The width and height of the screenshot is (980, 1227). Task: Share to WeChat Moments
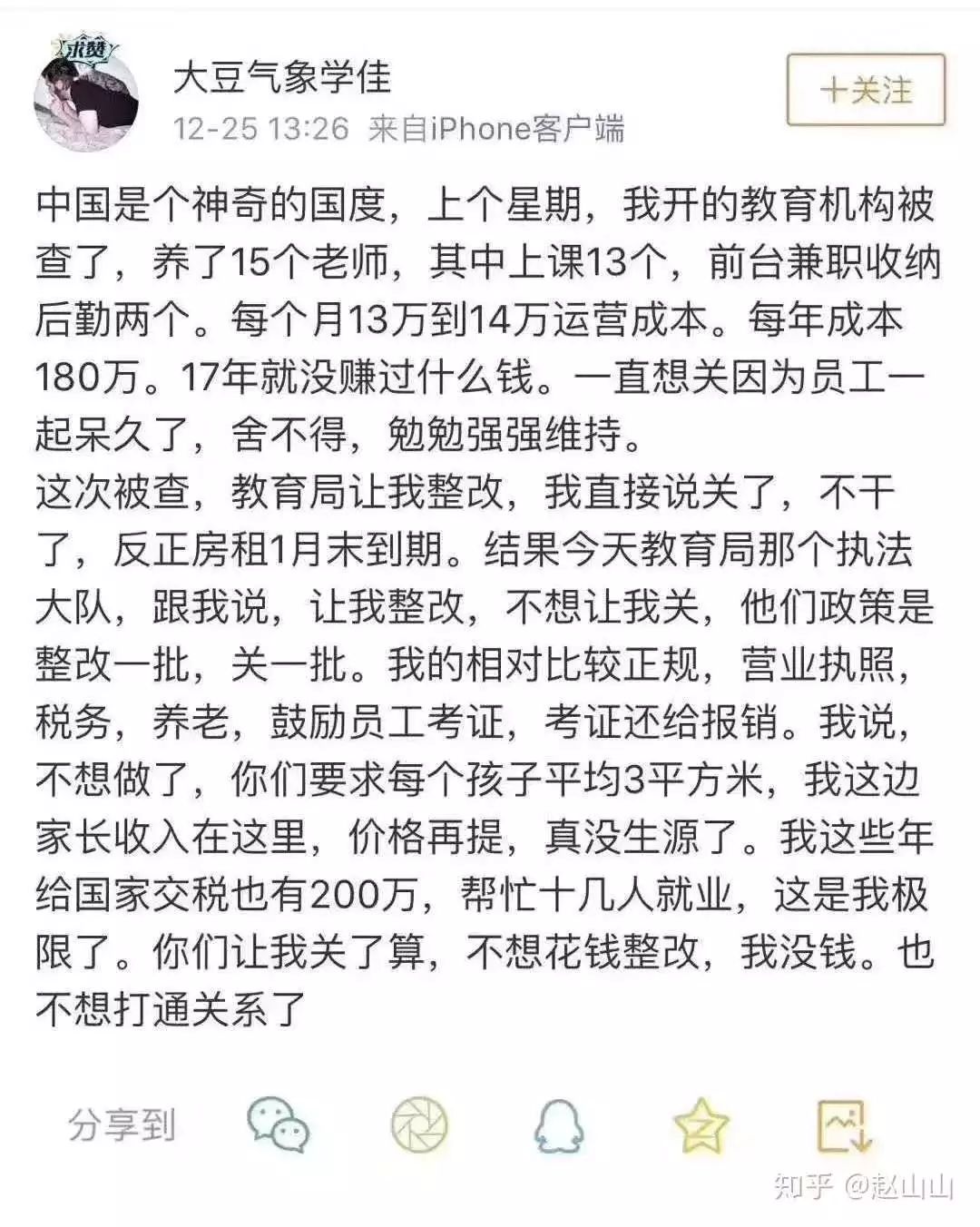click(418, 1125)
